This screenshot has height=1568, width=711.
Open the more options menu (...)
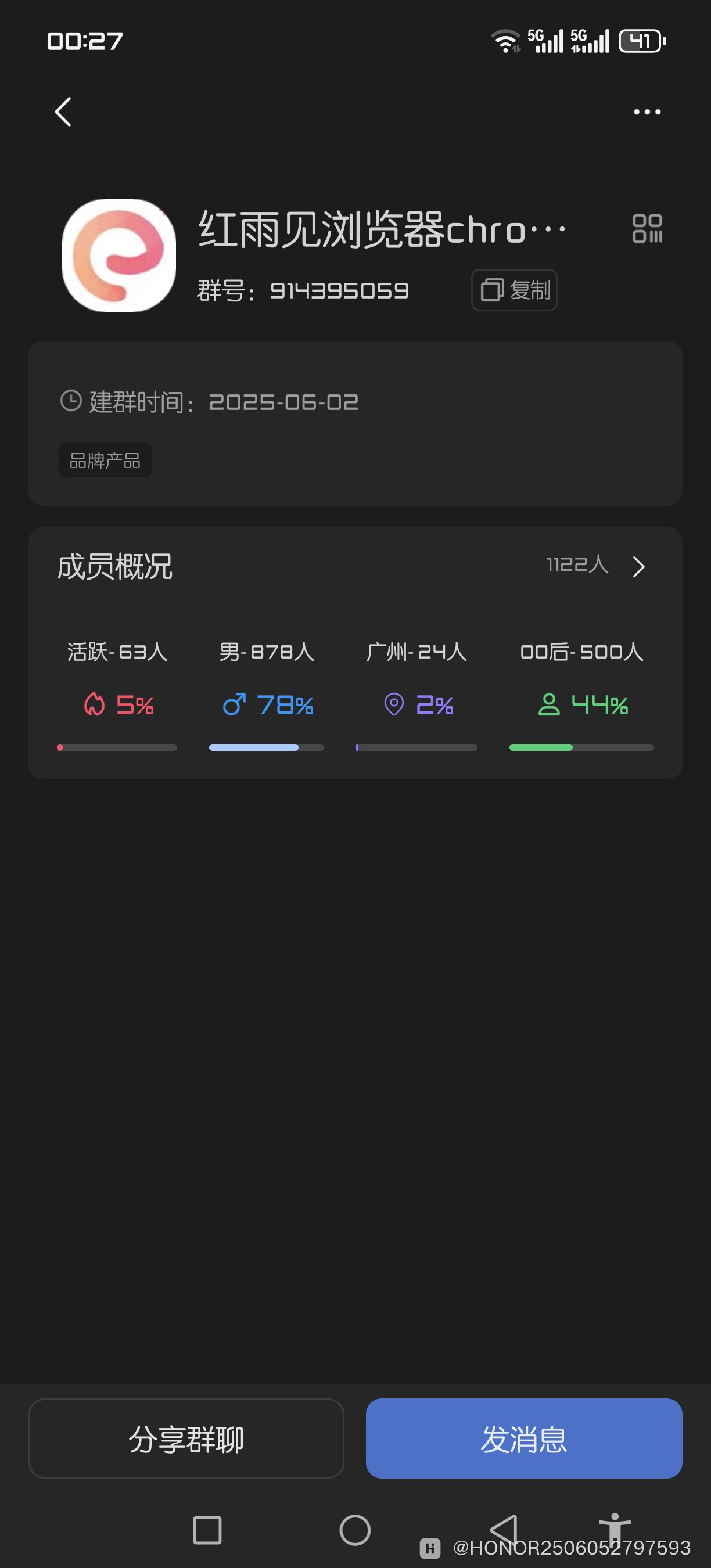click(x=646, y=112)
